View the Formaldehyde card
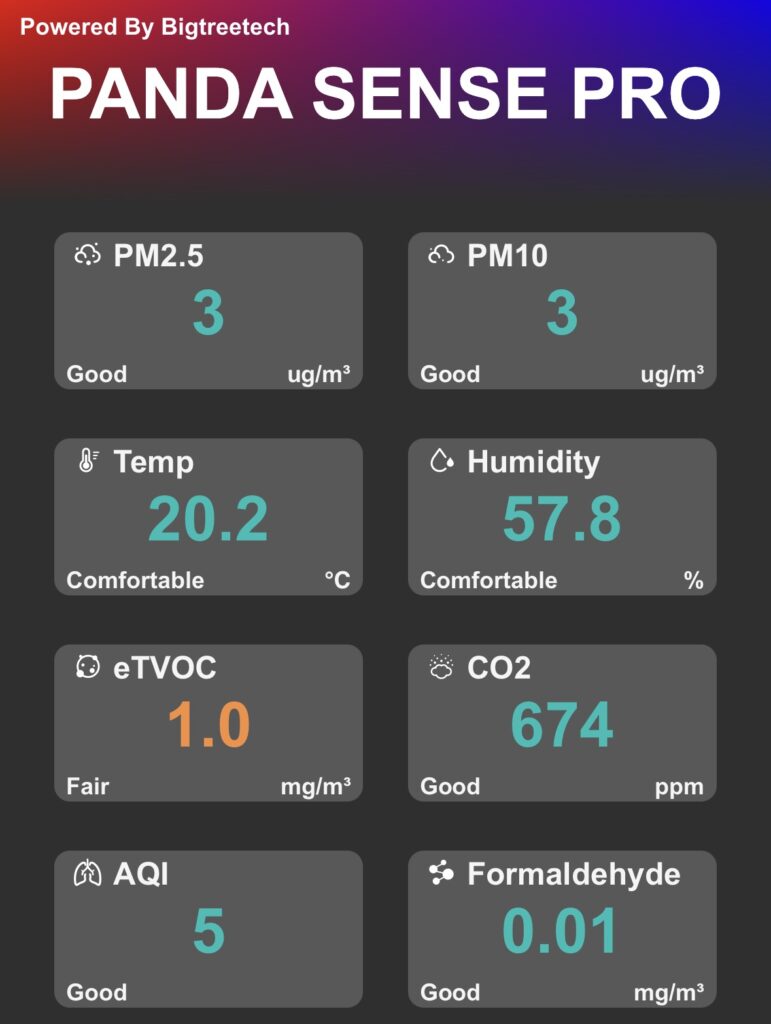771x1024 pixels. (562, 929)
